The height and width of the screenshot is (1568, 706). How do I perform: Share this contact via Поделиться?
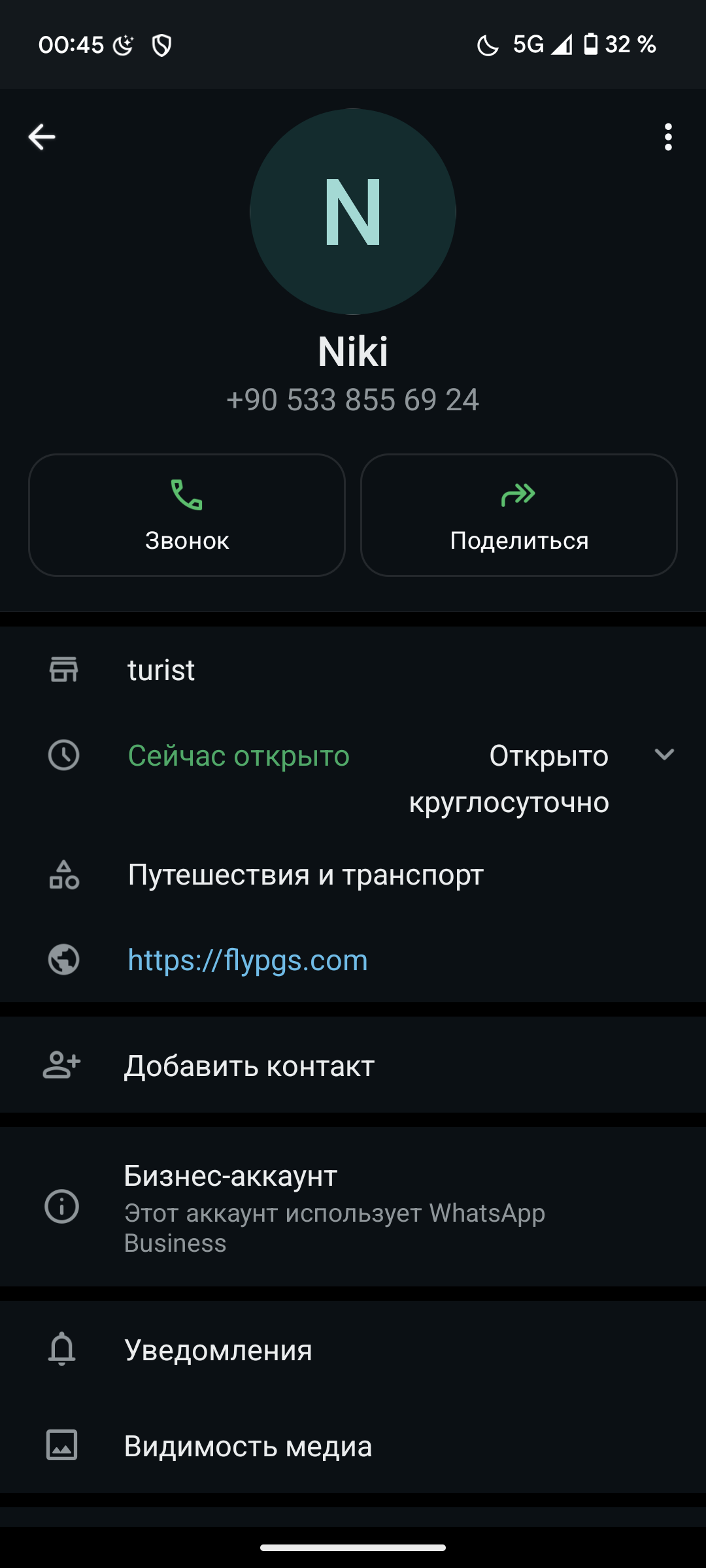pos(519,515)
